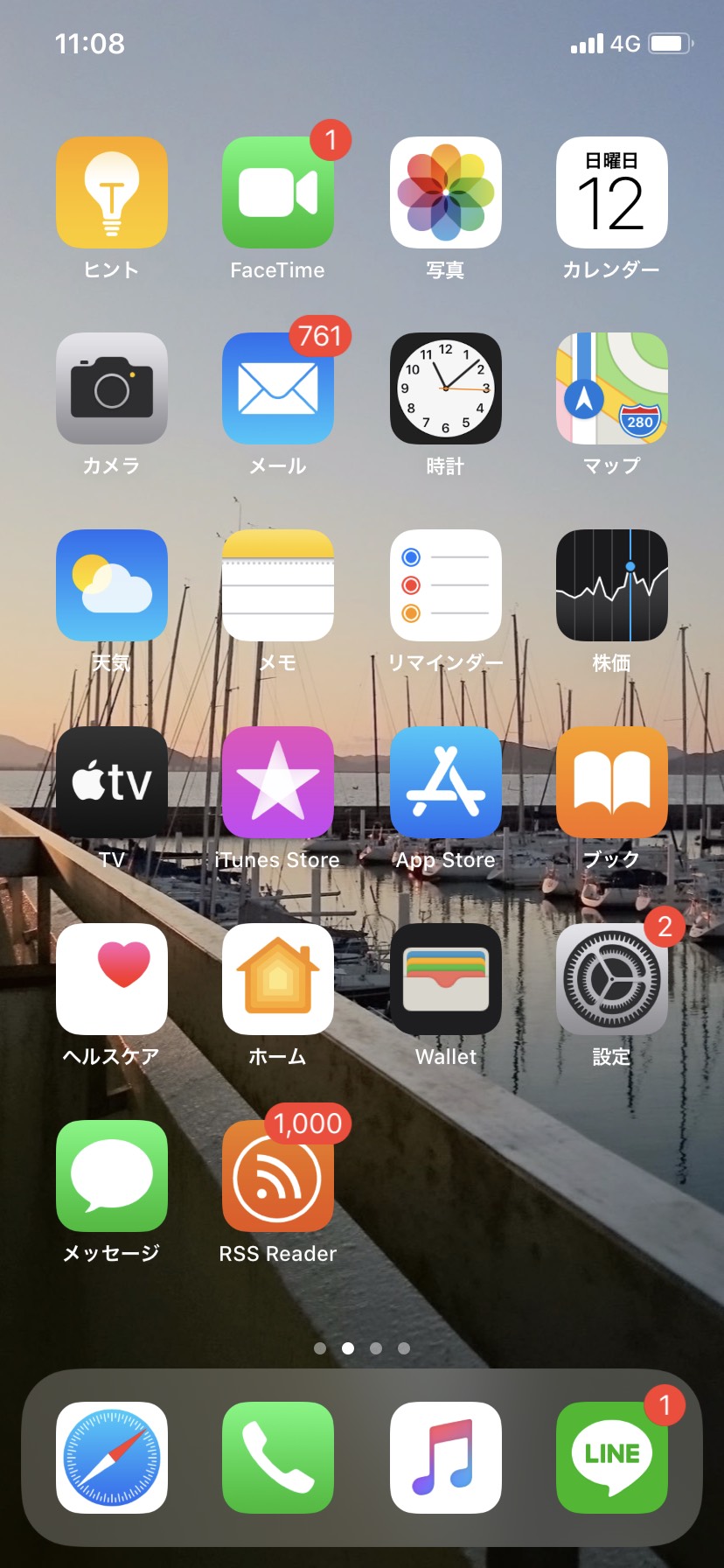
Task: Launch the メール app with 761 unread
Action: click(277, 388)
